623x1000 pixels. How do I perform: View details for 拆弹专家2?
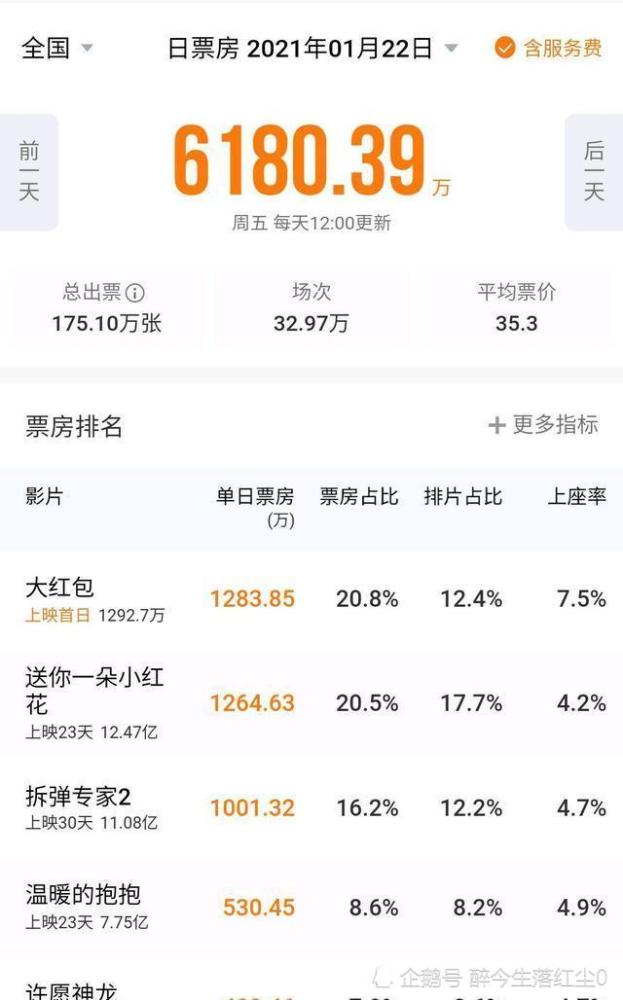[78, 797]
